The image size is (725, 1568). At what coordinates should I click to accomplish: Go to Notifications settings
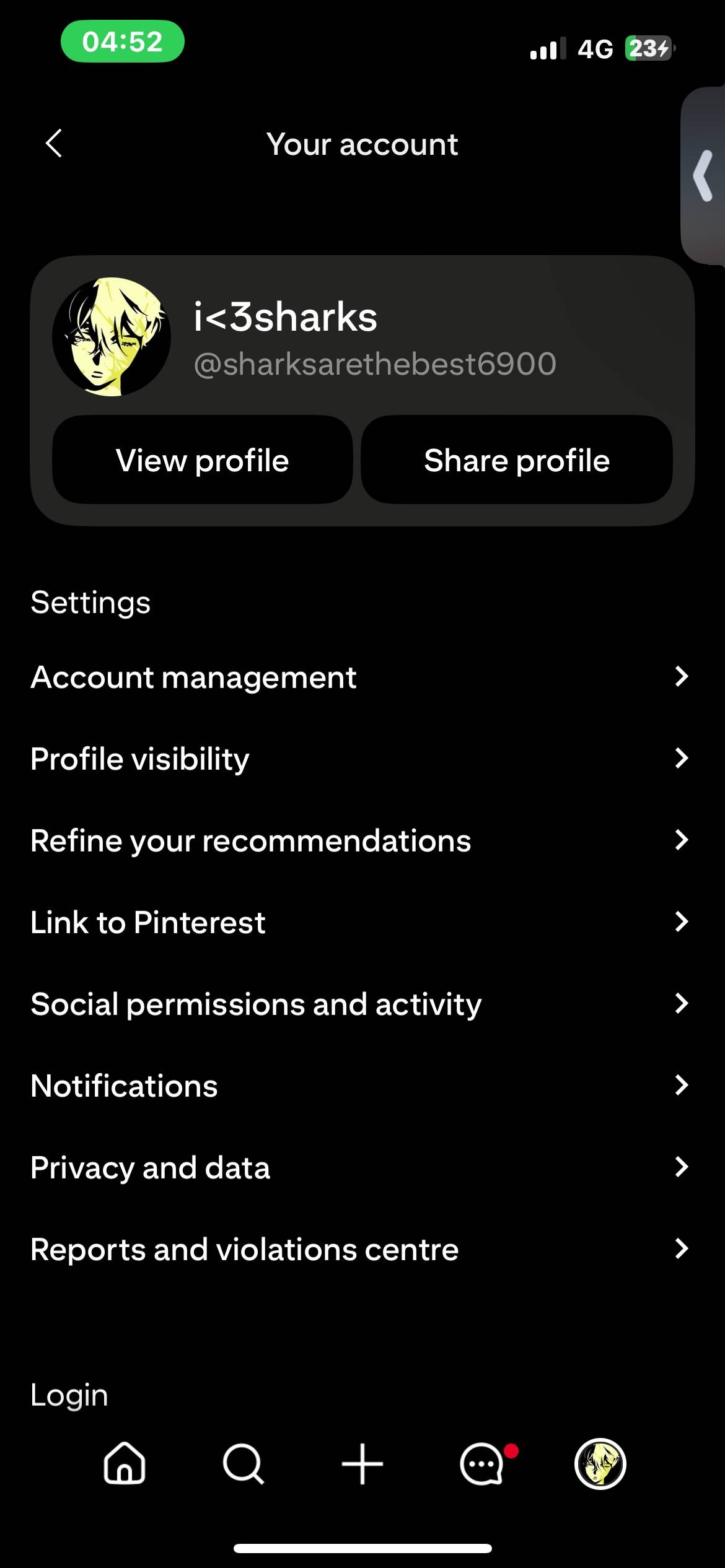[359, 1086]
